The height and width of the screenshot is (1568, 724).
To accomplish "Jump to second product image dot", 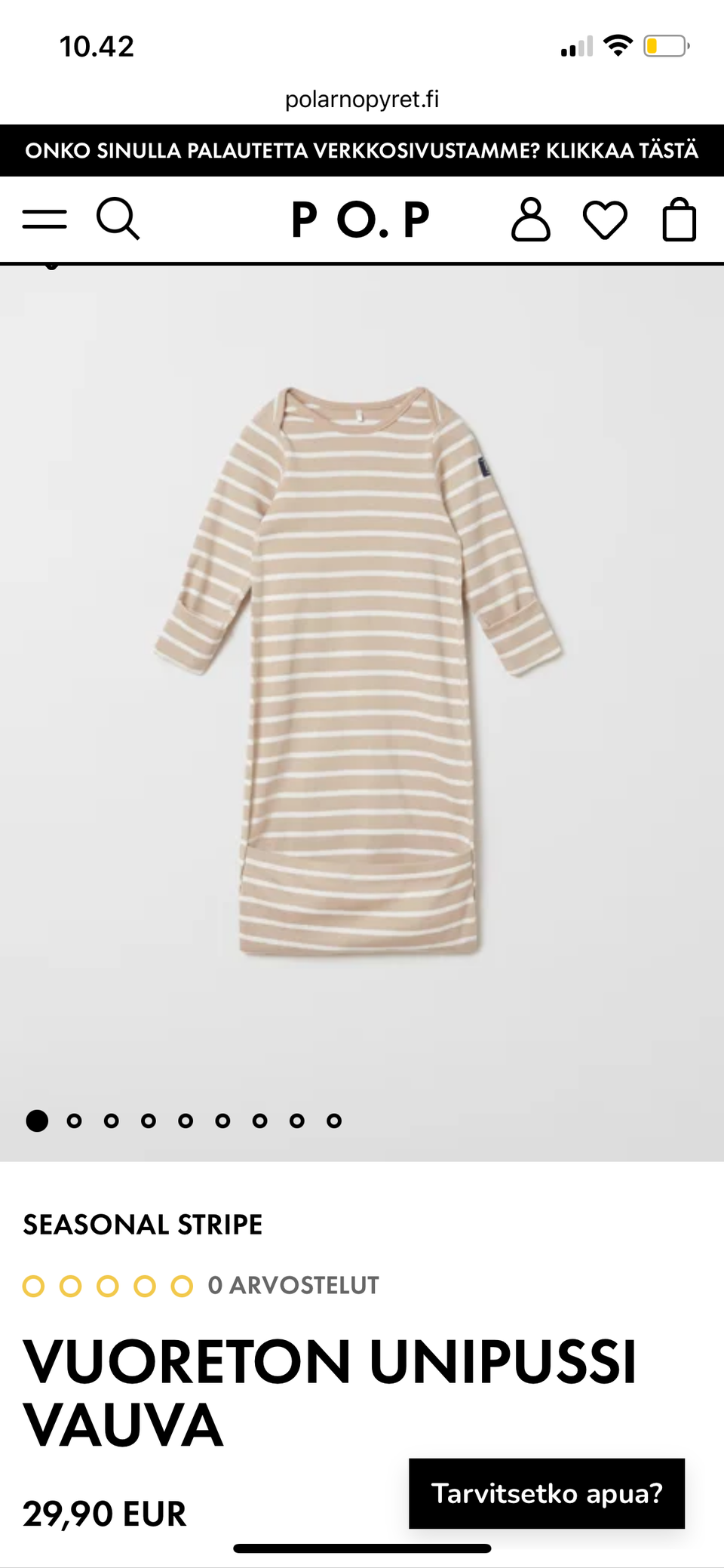I will (x=74, y=1121).
